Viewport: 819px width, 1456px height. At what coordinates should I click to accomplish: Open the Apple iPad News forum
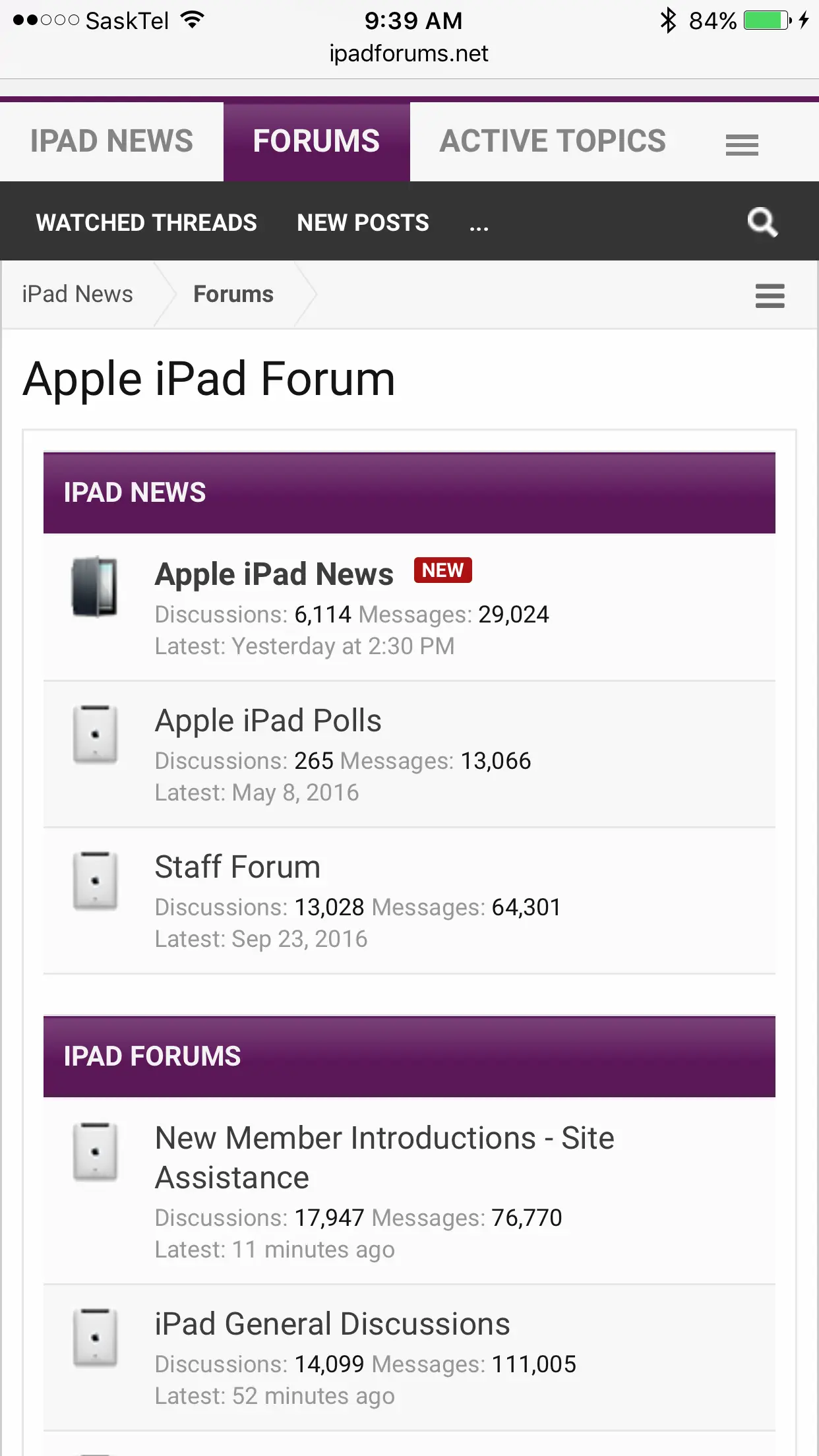tap(274, 574)
